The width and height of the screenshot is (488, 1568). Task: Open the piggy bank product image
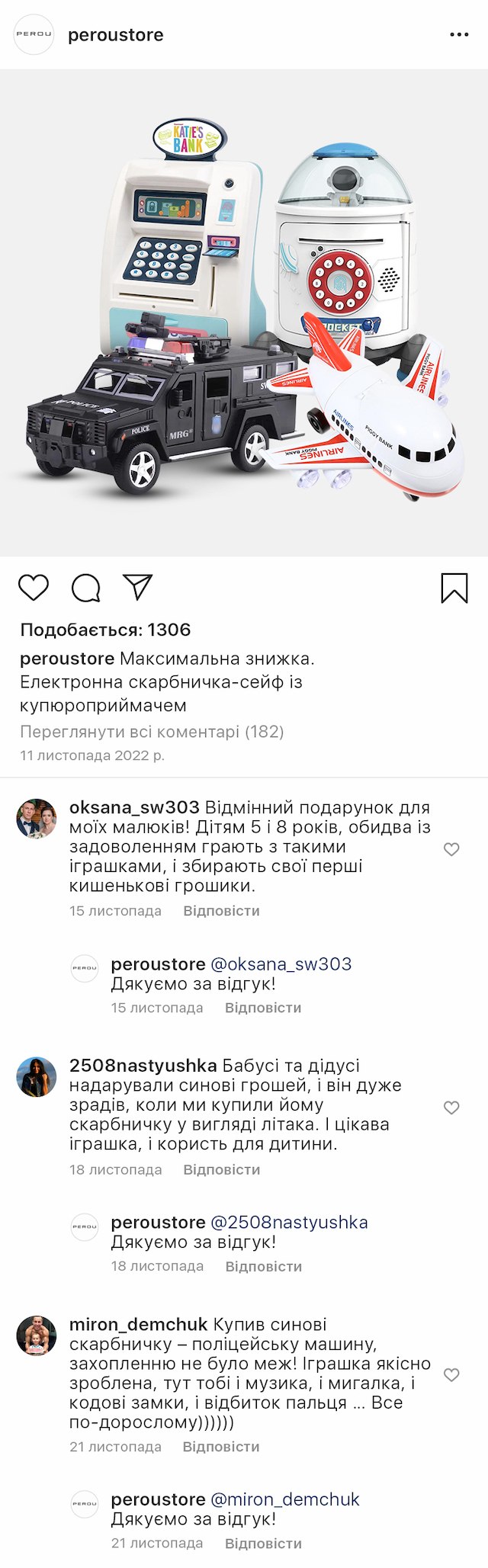[244, 313]
